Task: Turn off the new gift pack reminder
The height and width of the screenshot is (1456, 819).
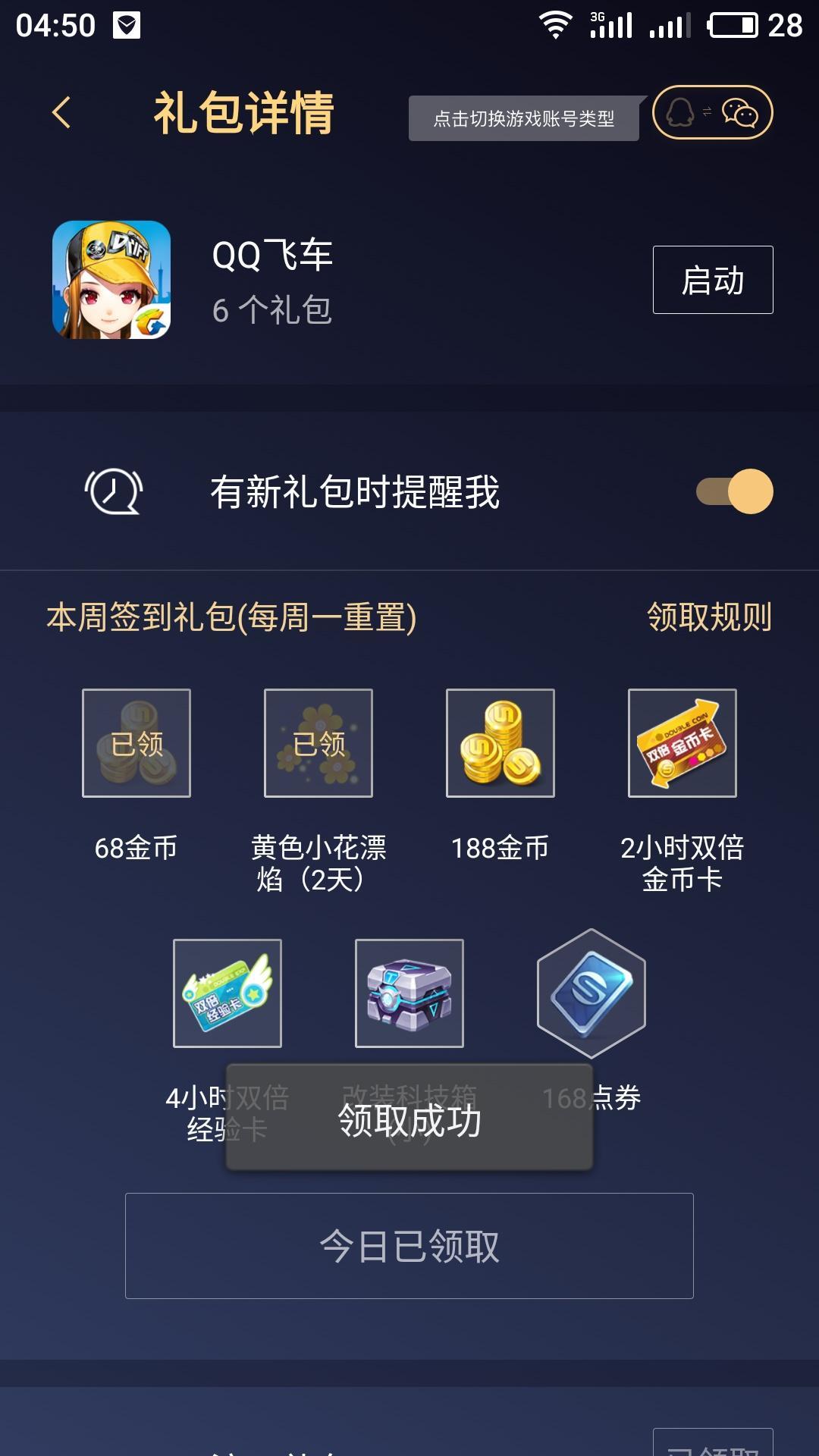Action: click(734, 491)
